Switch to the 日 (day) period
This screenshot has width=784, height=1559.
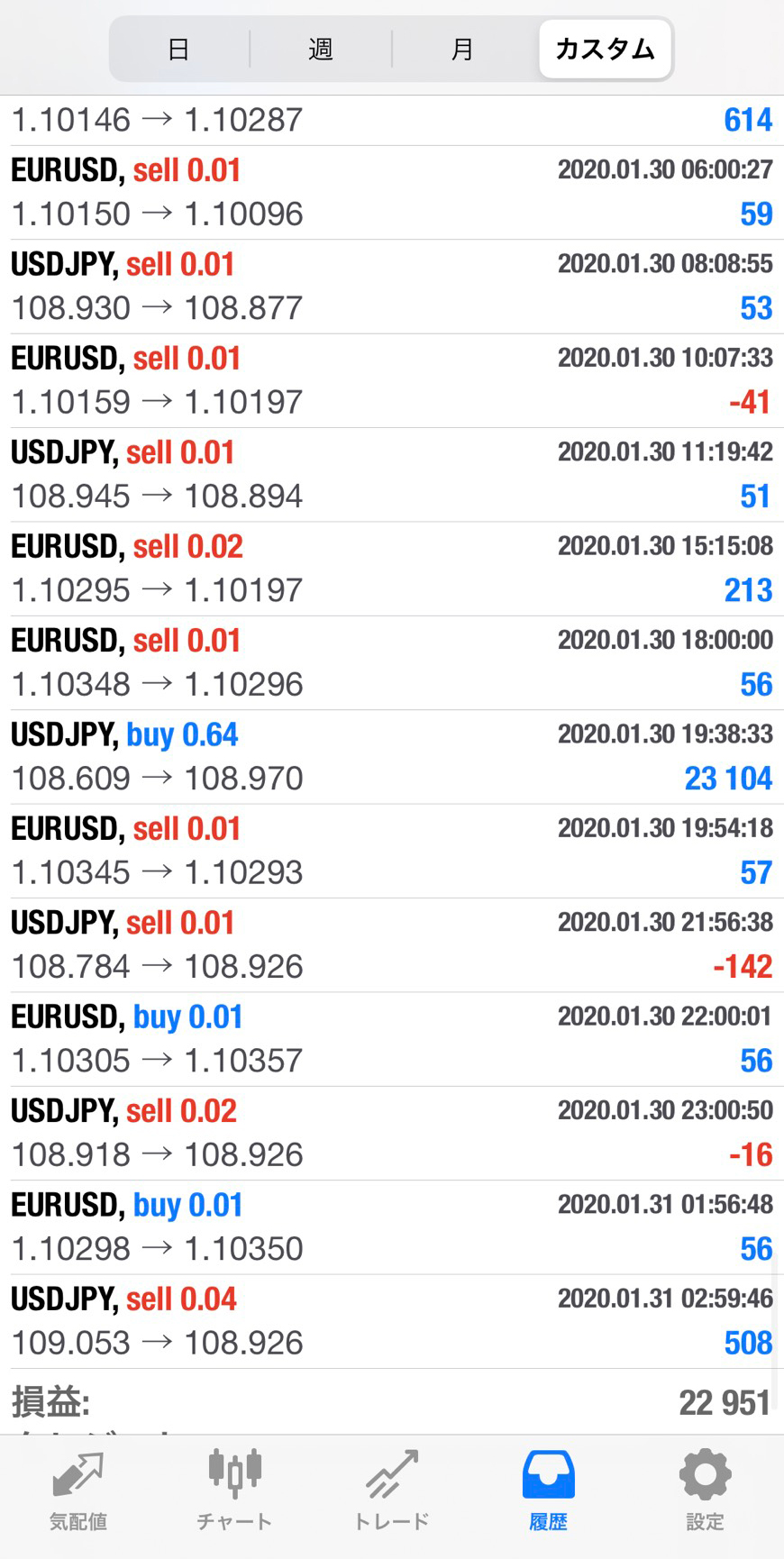click(178, 49)
